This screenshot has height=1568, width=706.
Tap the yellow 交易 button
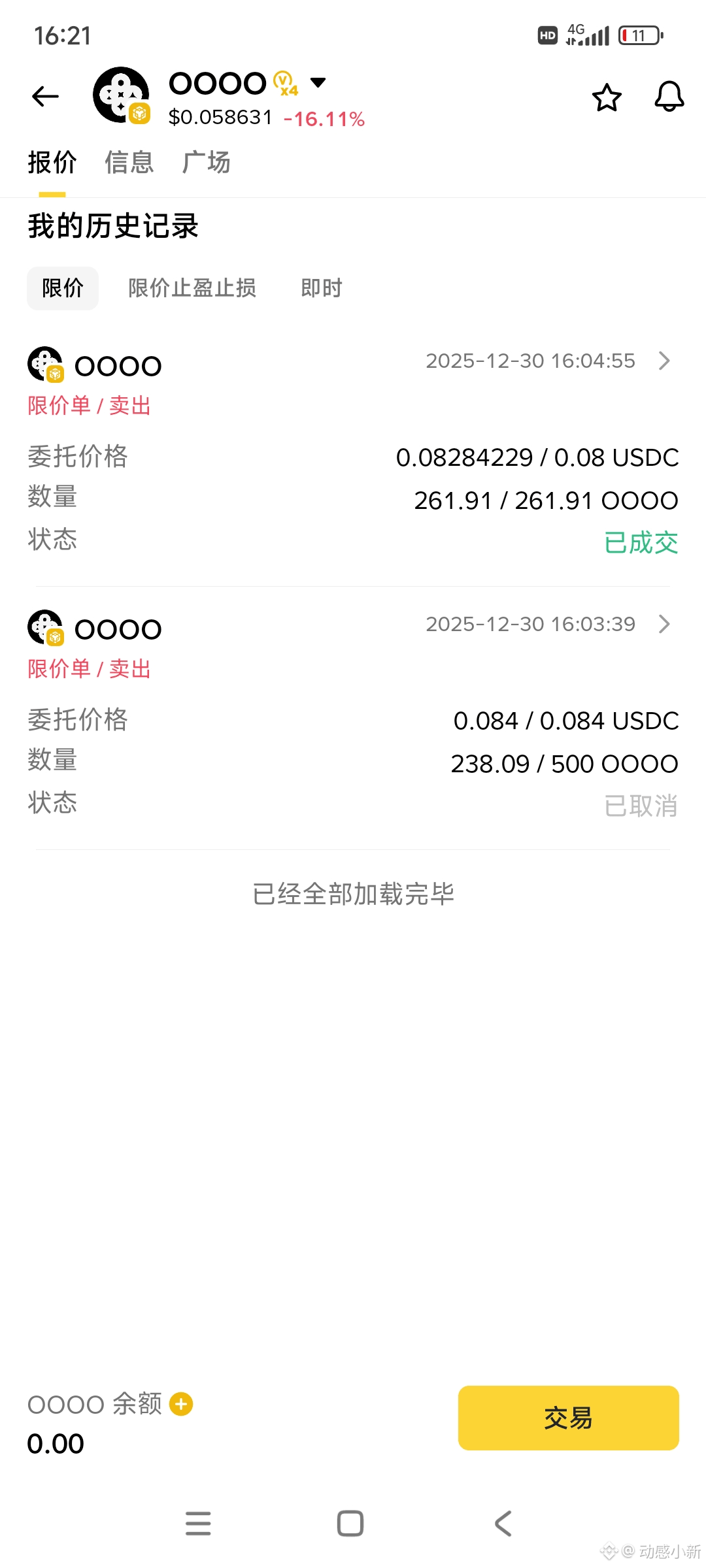click(568, 1418)
